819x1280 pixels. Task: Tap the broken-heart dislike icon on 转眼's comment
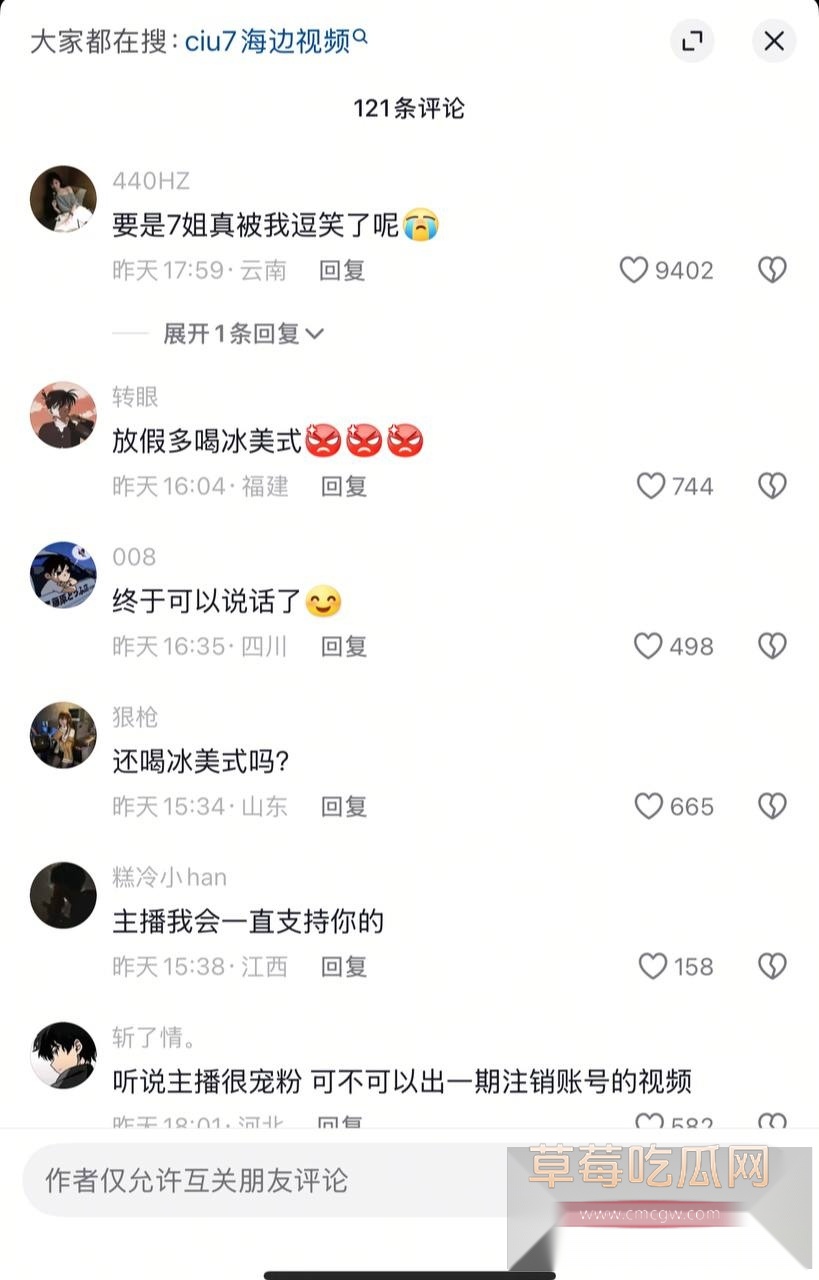tap(772, 486)
